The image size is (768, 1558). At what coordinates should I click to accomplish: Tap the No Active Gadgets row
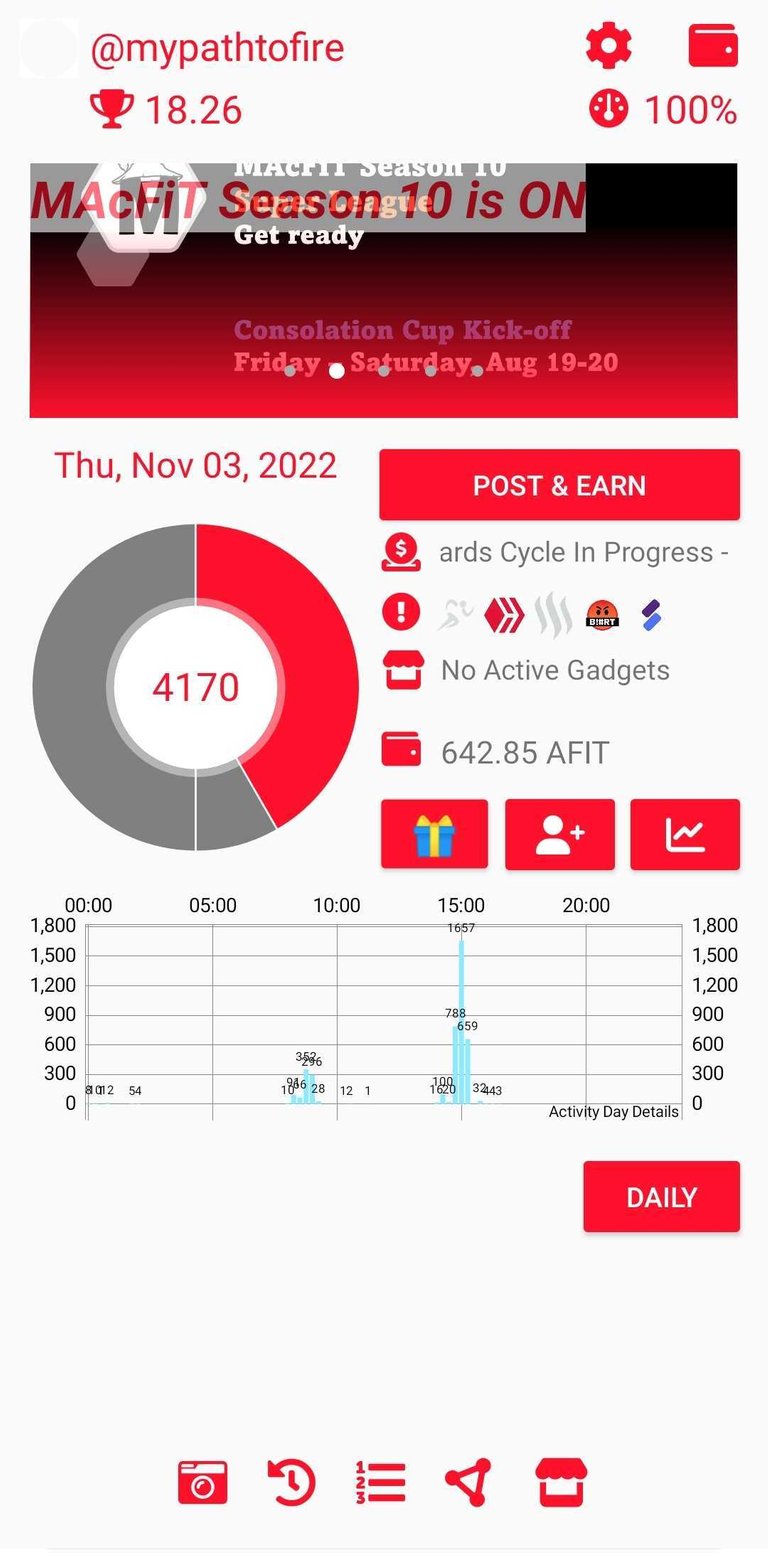tap(527, 670)
